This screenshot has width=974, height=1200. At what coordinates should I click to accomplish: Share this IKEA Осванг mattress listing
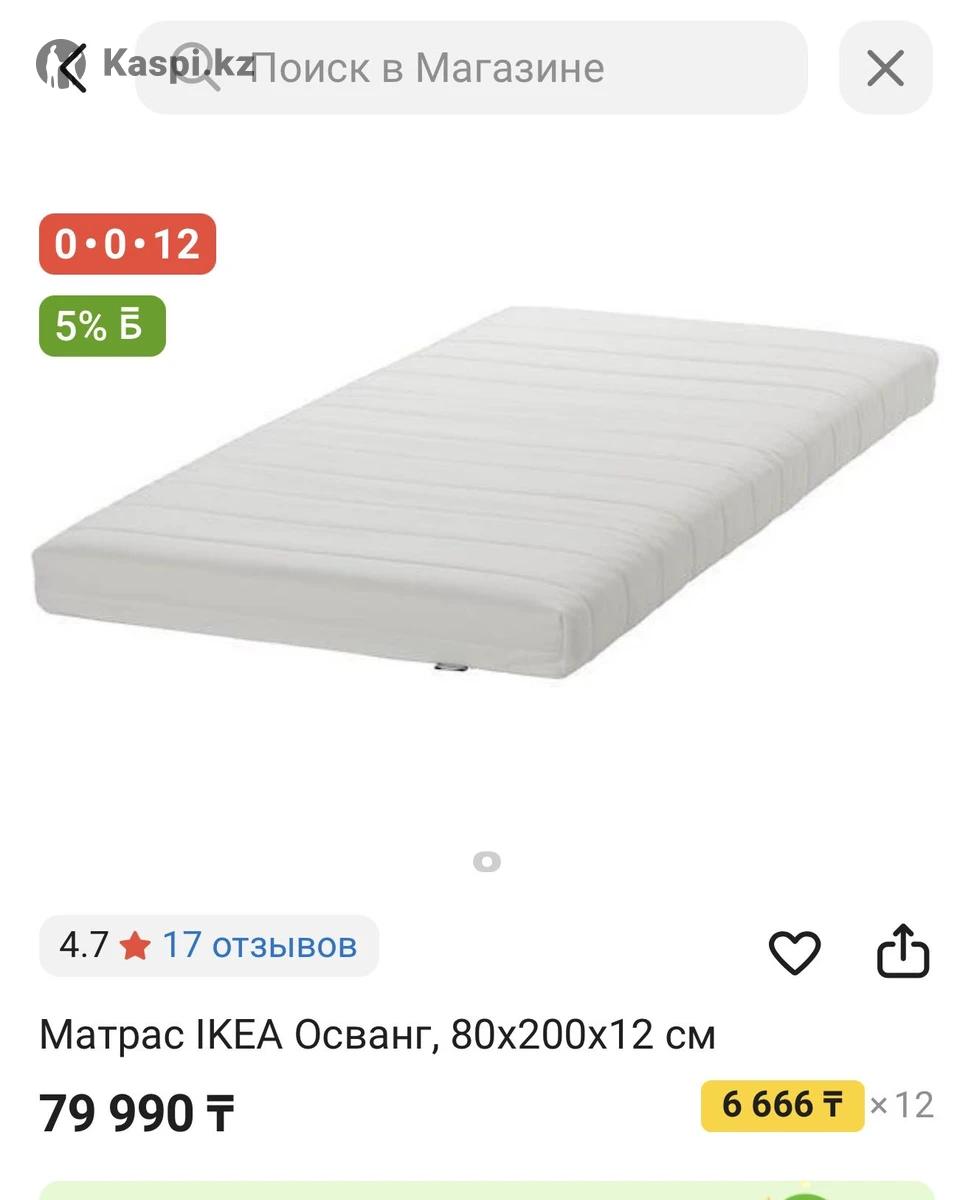click(903, 952)
